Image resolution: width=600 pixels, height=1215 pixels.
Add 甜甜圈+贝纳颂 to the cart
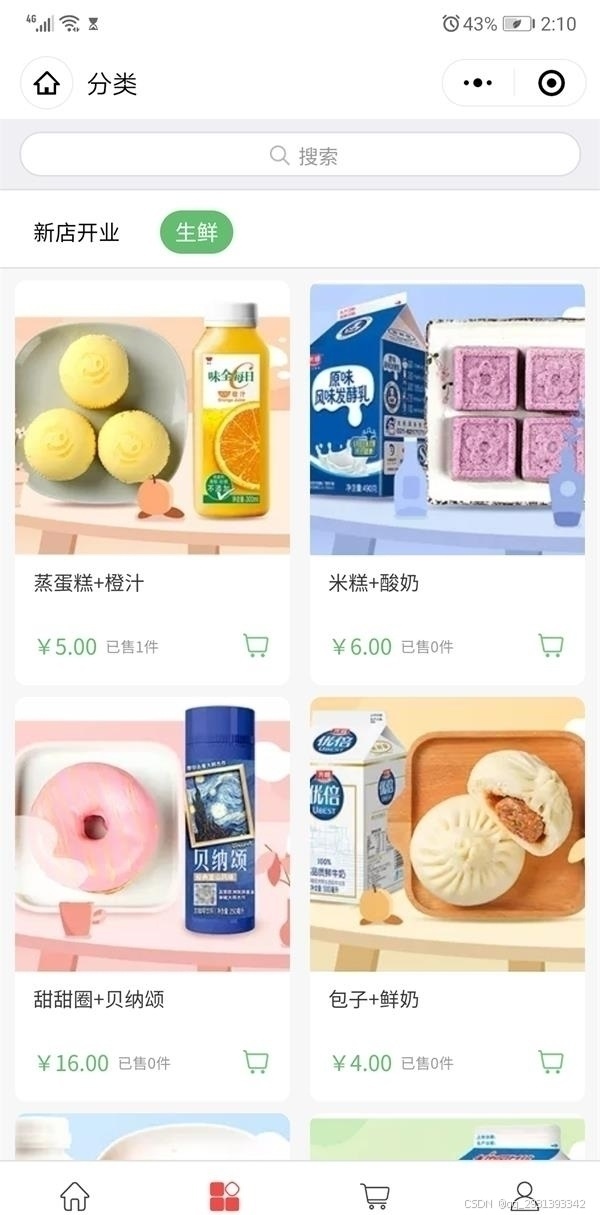(x=256, y=1062)
